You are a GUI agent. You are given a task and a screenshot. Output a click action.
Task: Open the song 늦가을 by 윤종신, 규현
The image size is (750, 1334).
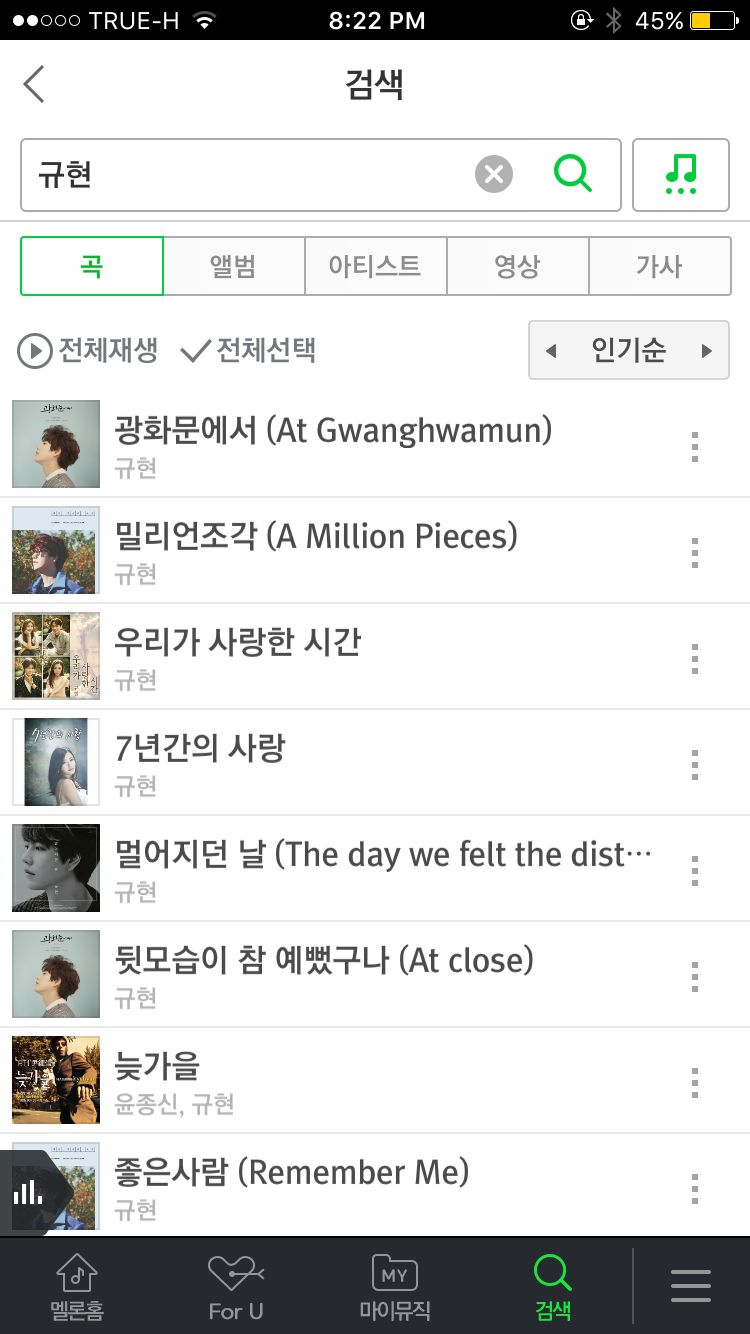click(158, 1066)
